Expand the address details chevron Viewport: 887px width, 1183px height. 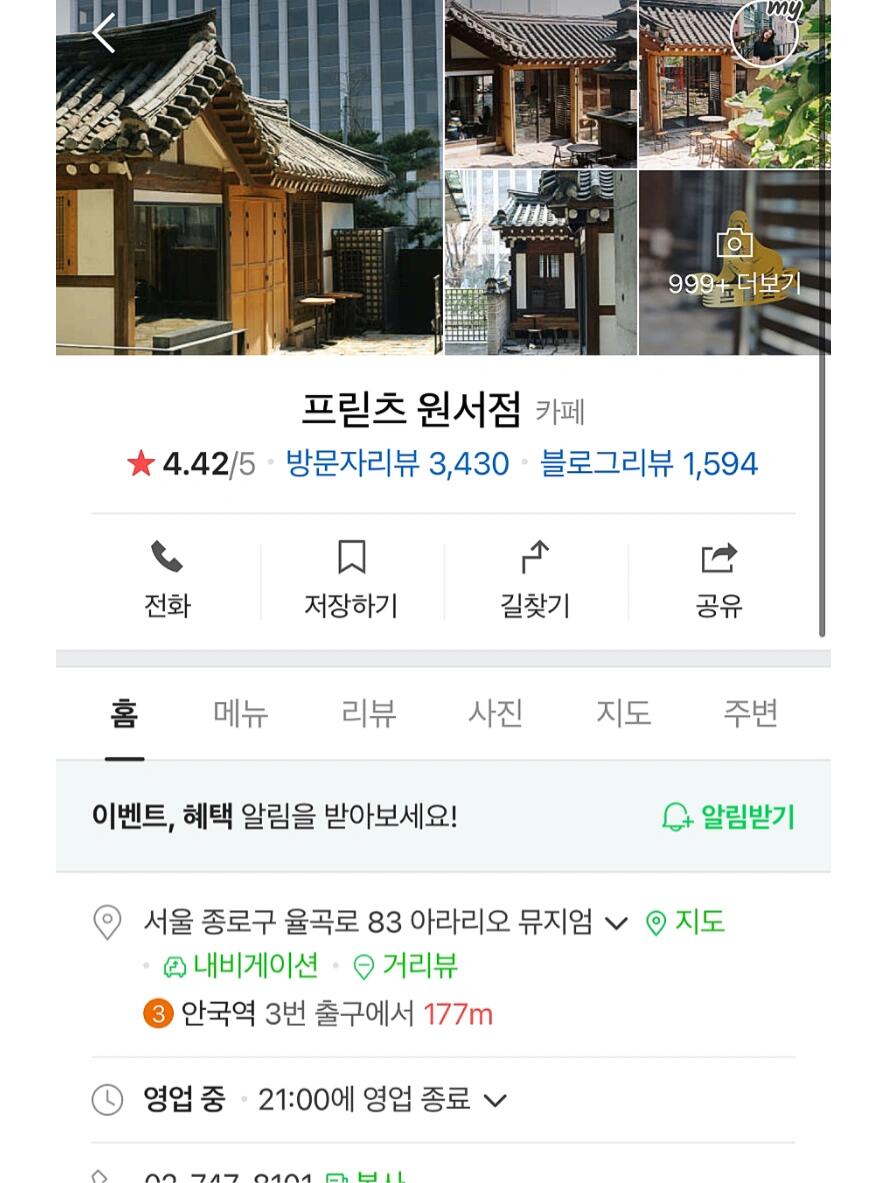(617, 923)
